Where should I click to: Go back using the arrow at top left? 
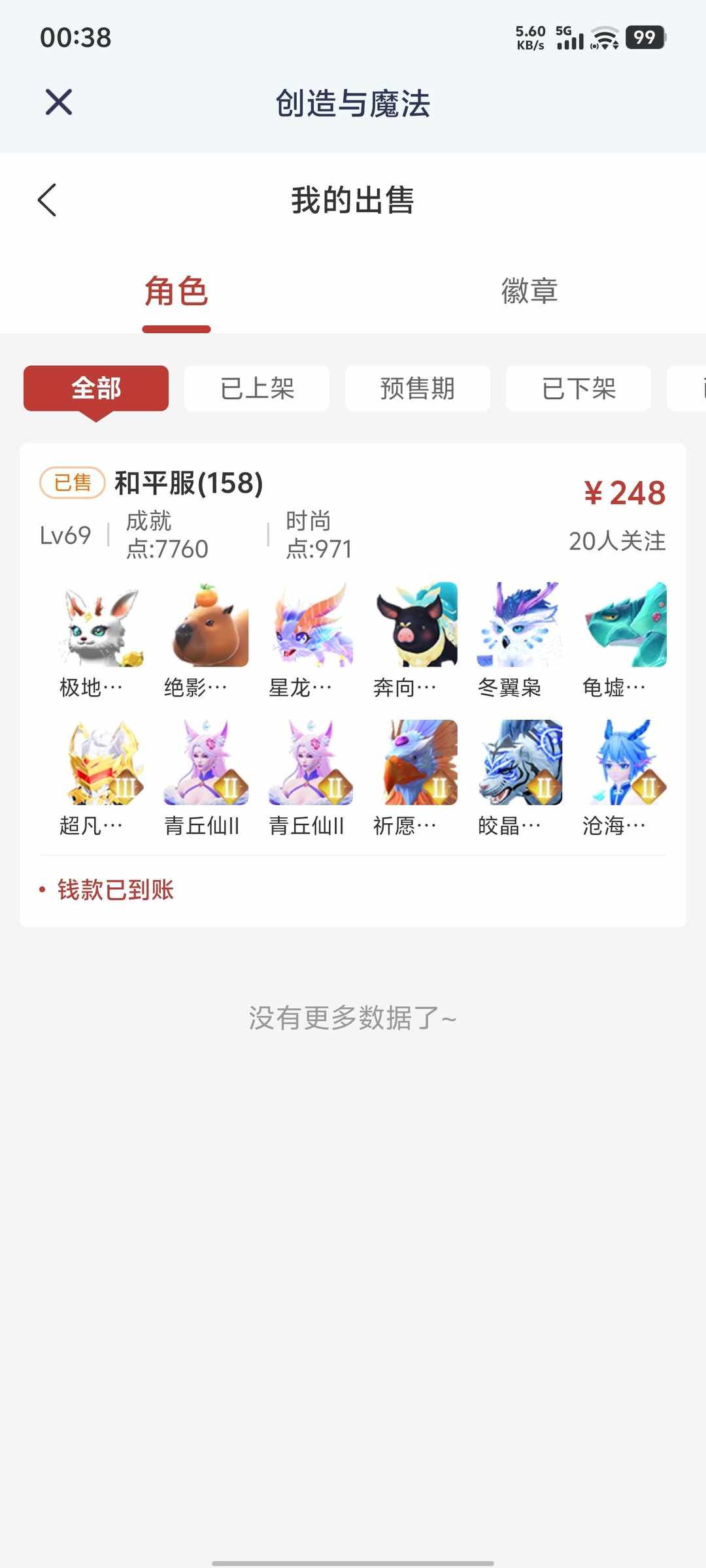pyautogui.click(x=48, y=201)
